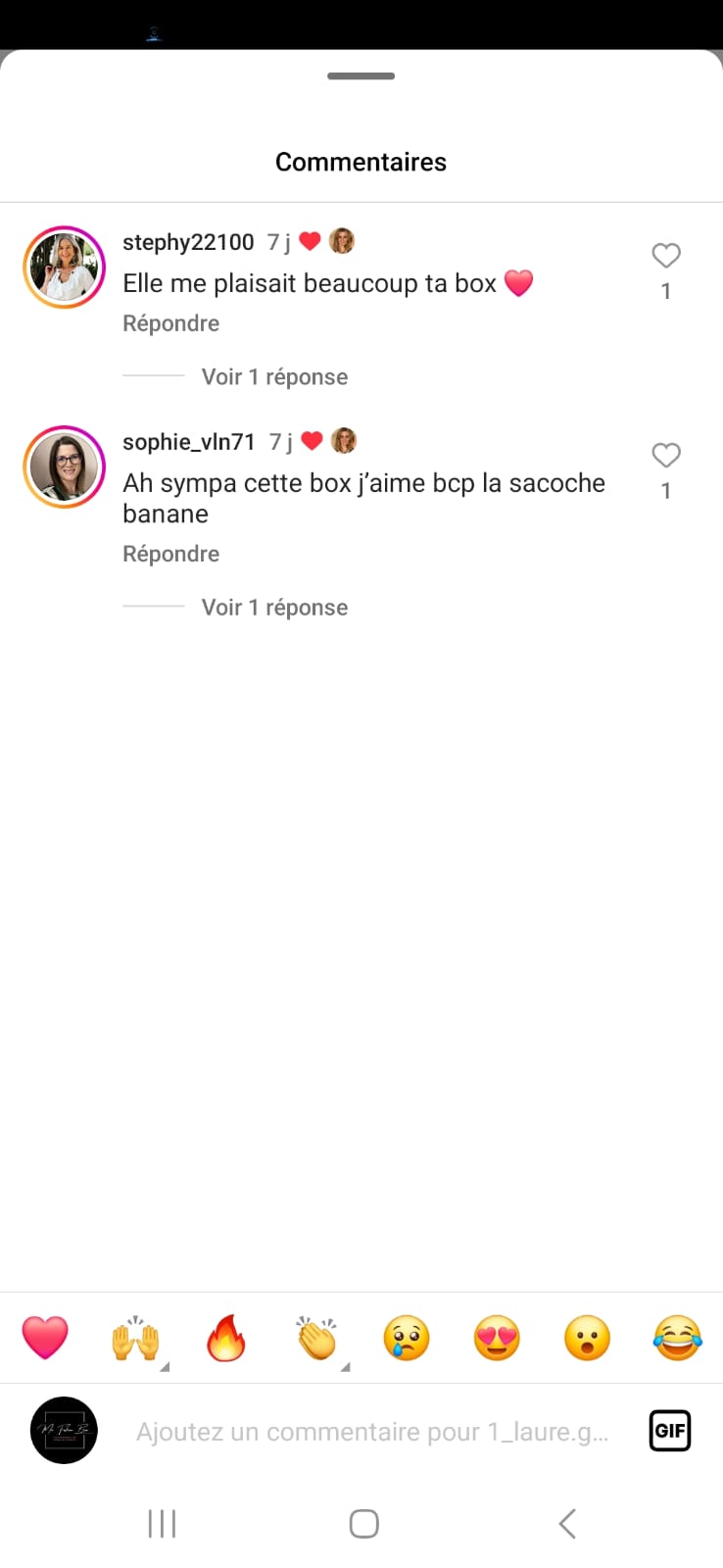
Task: Focus the add a comment field
Action: 372,1432
